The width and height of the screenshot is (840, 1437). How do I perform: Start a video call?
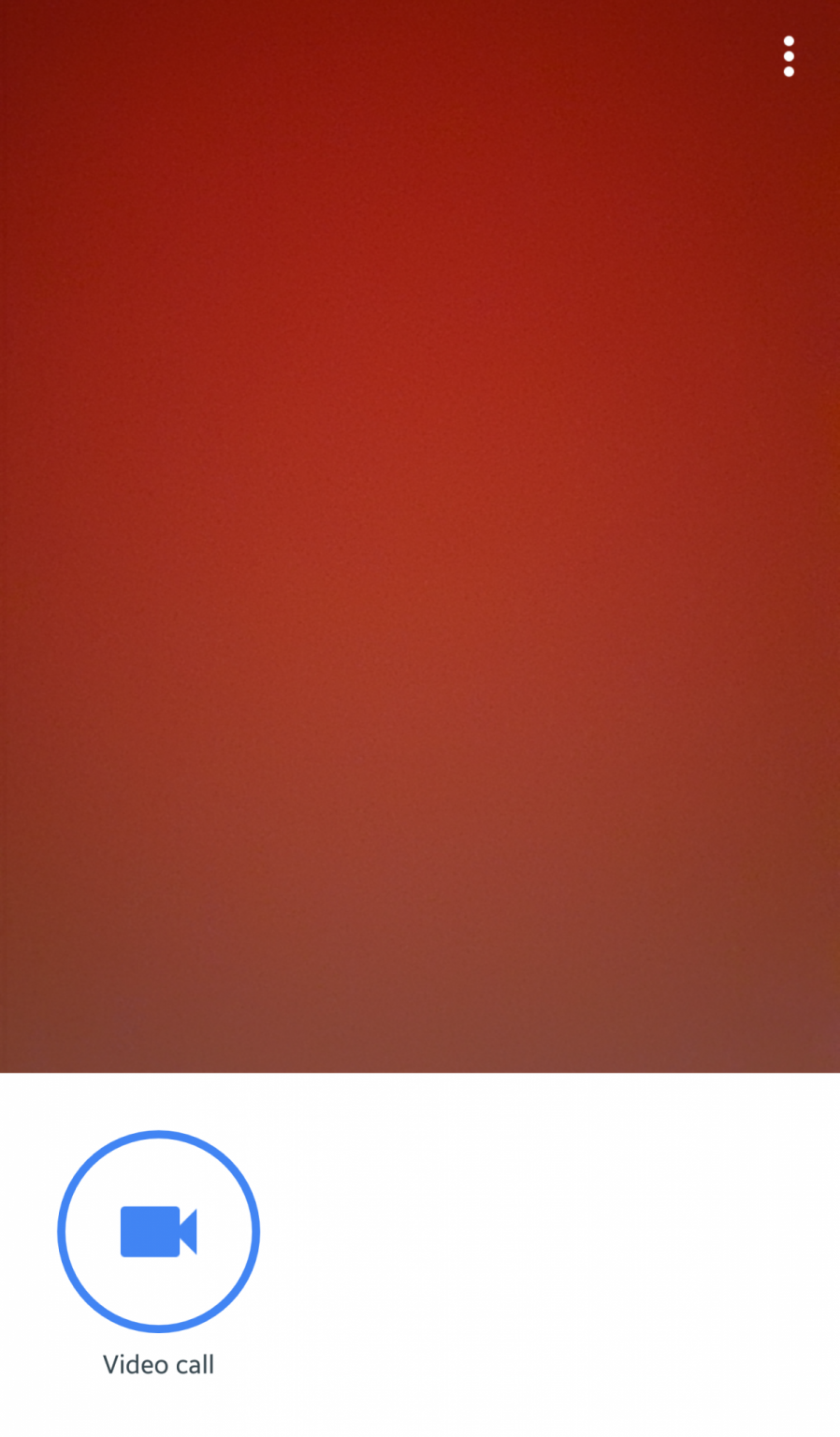pyautogui.click(x=158, y=1231)
